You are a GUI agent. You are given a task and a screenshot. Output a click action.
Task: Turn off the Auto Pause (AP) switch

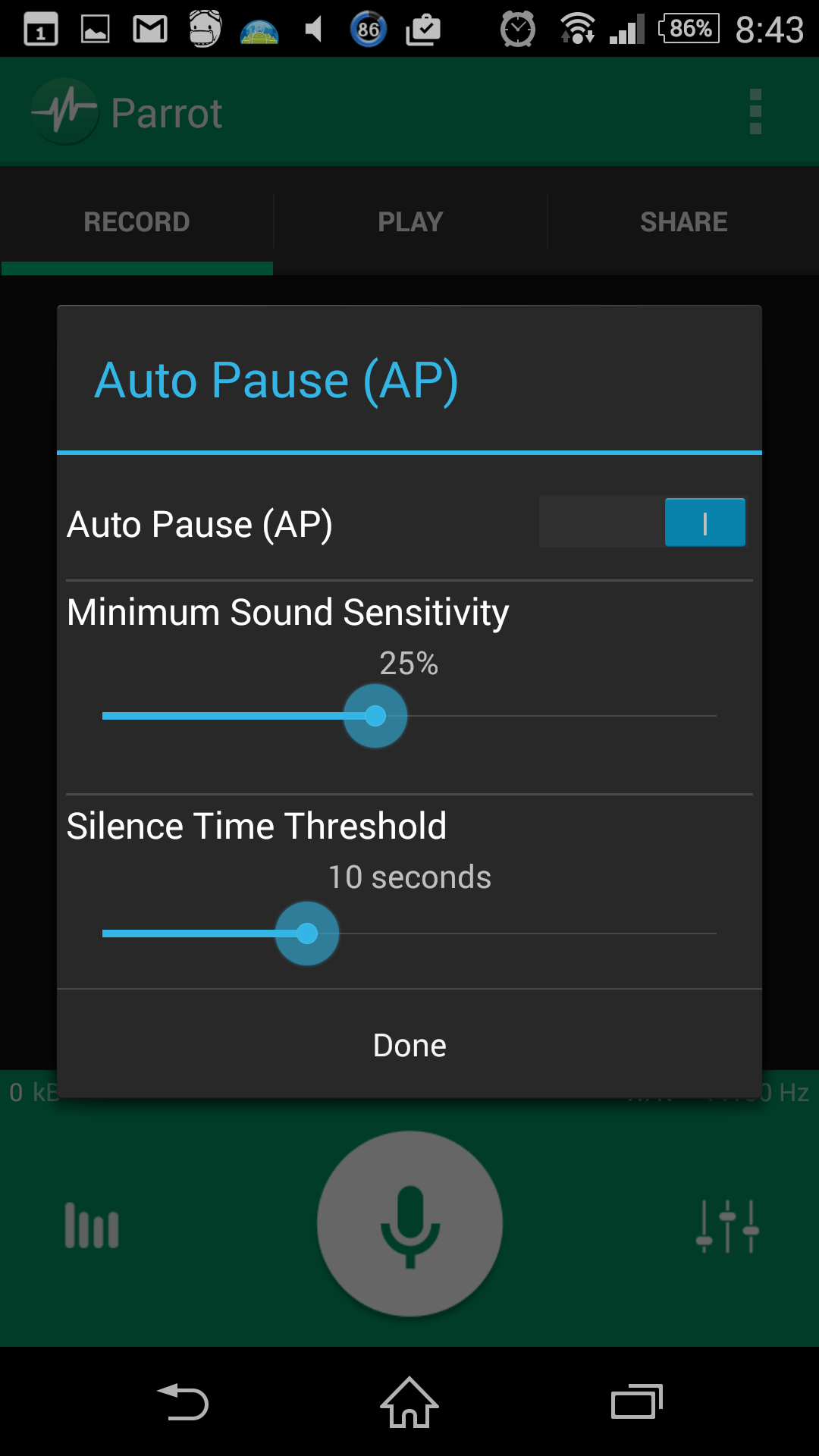tap(642, 522)
